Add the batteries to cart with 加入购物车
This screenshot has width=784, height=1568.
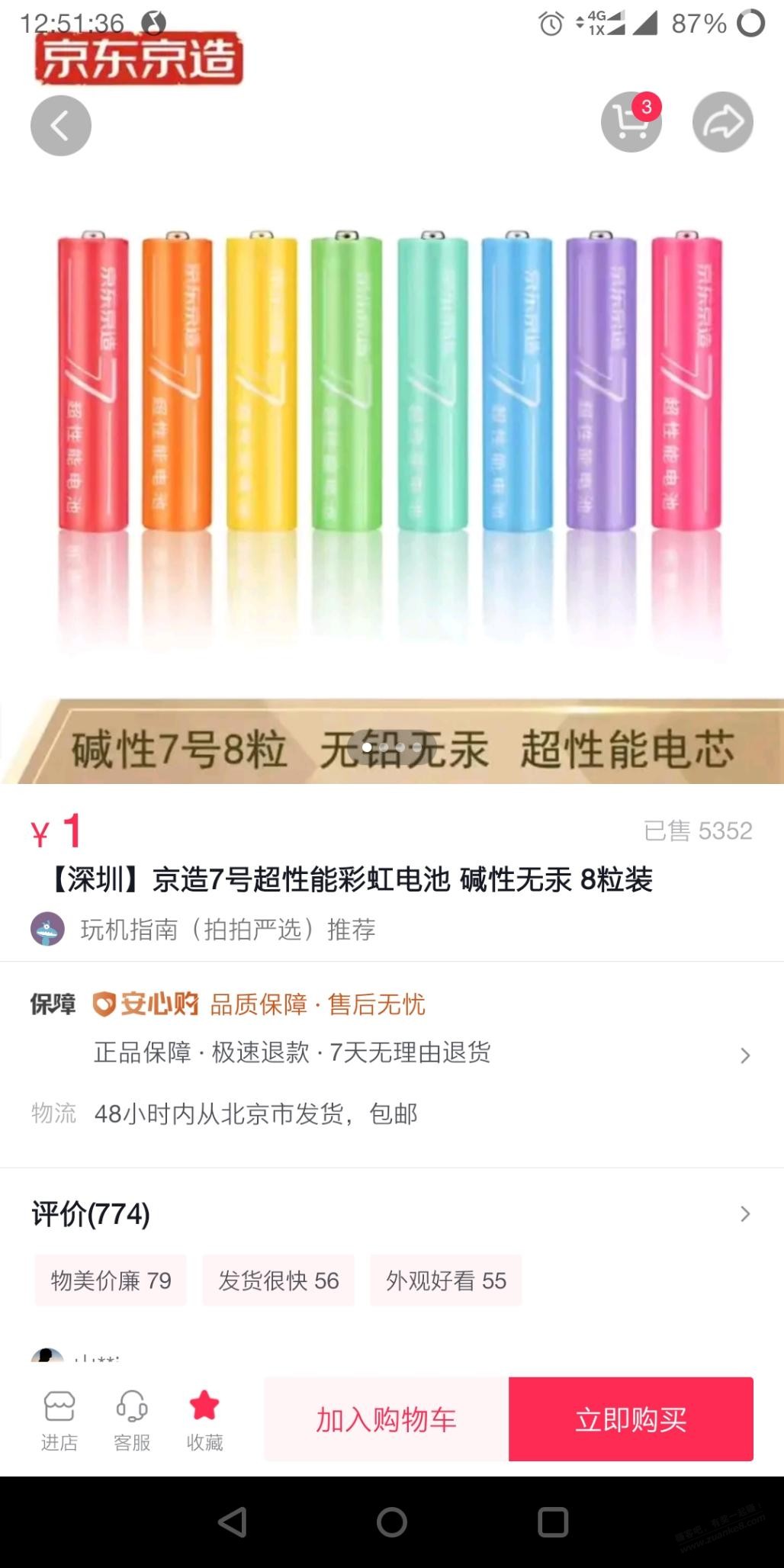(x=387, y=1419)
